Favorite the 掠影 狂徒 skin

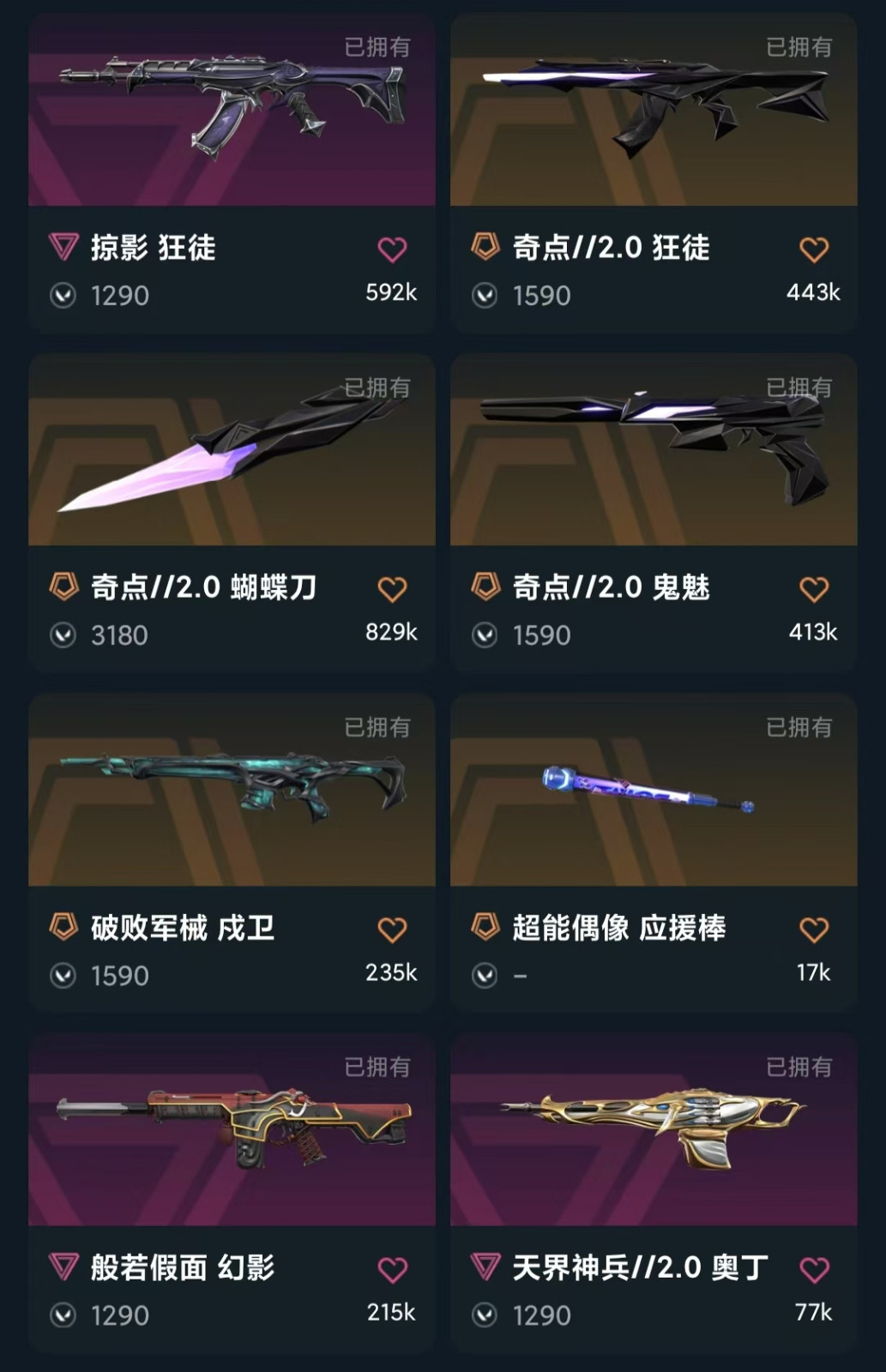click(x=392, y=250)
